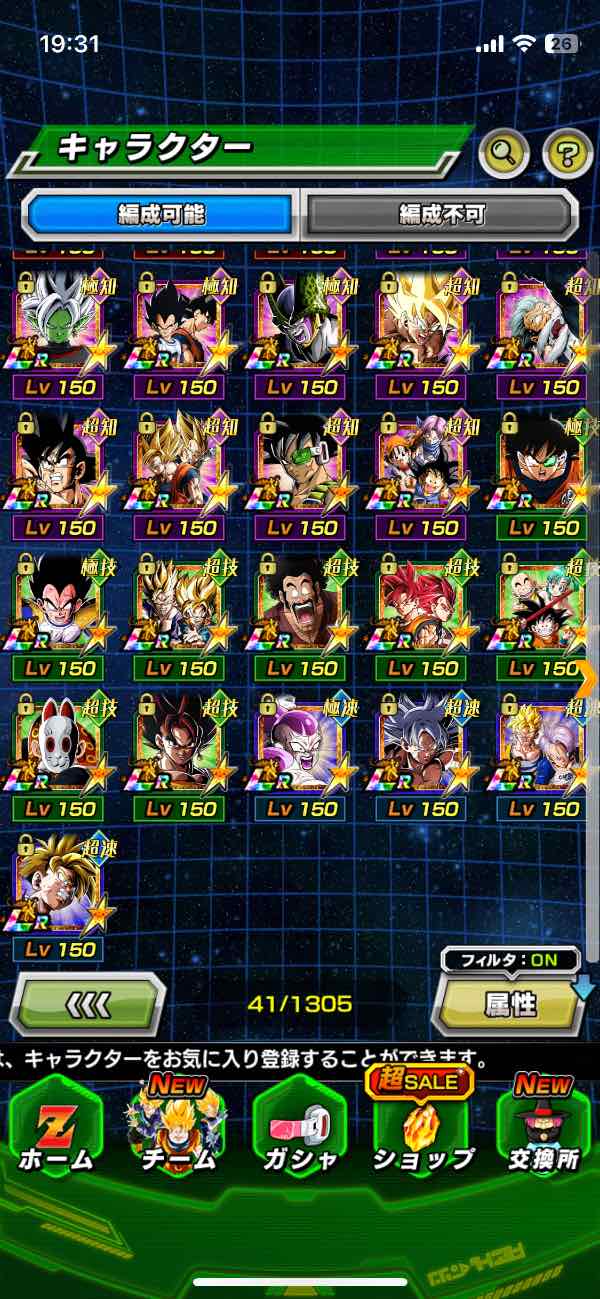Open the character search magnifier

pos(504,152)
